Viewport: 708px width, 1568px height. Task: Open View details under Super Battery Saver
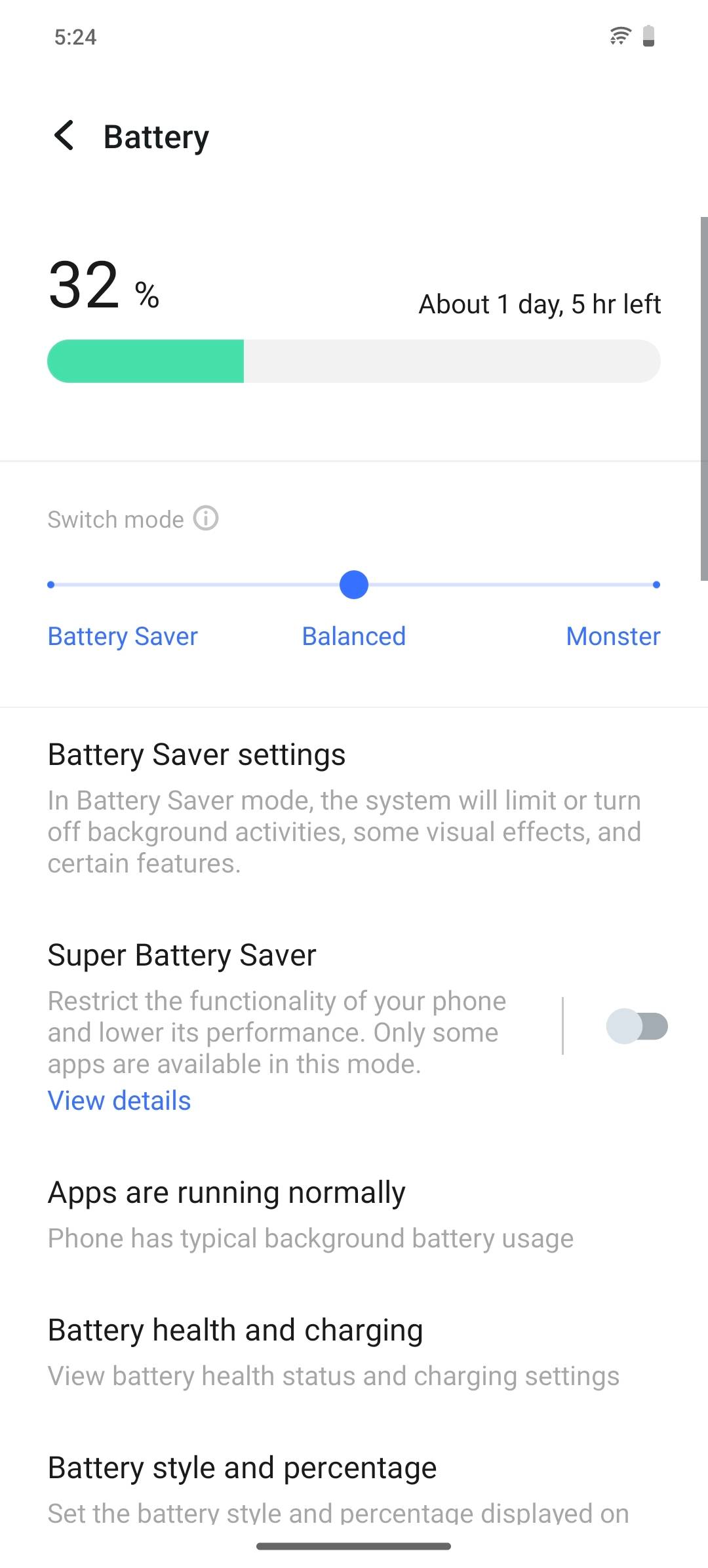click(x=119, y=1101)
